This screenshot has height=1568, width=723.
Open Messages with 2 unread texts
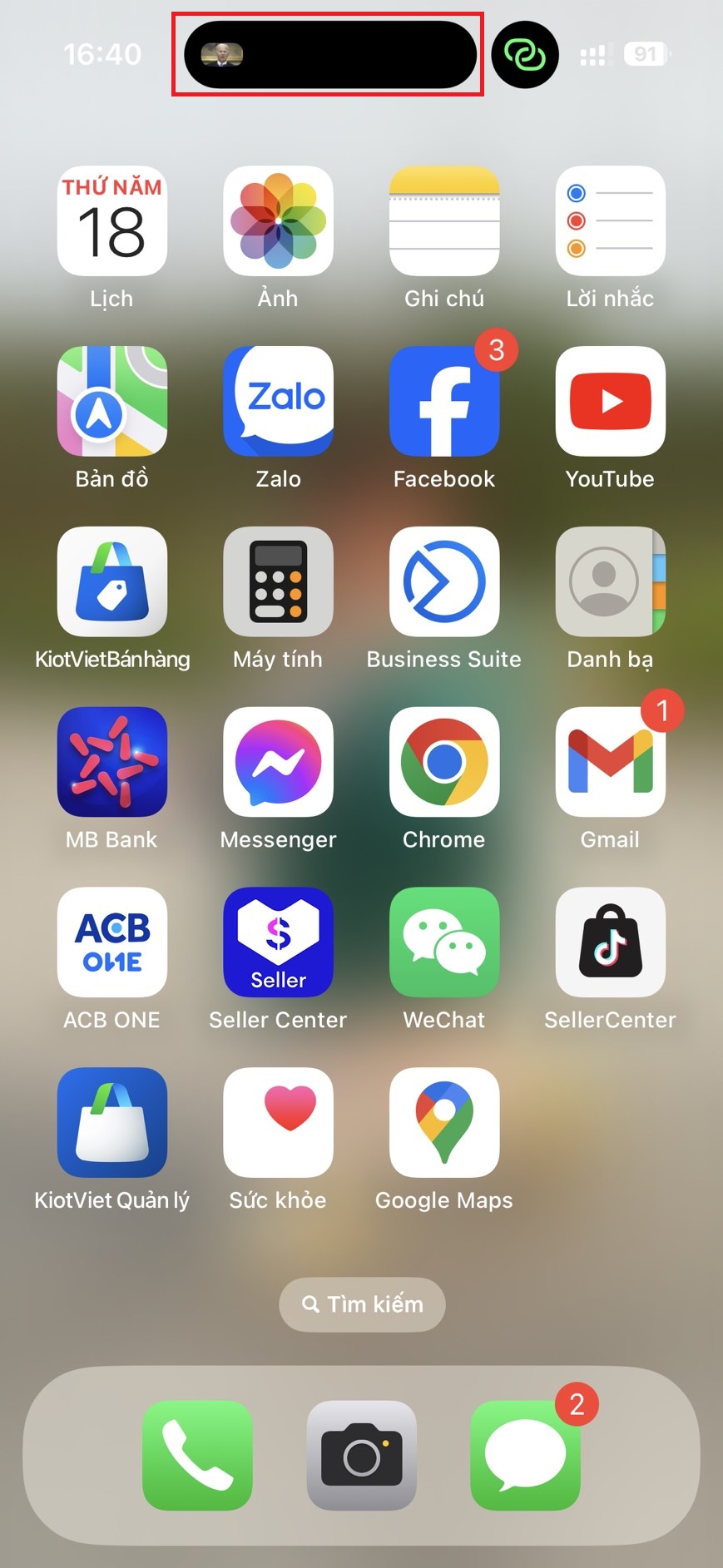525,1456
